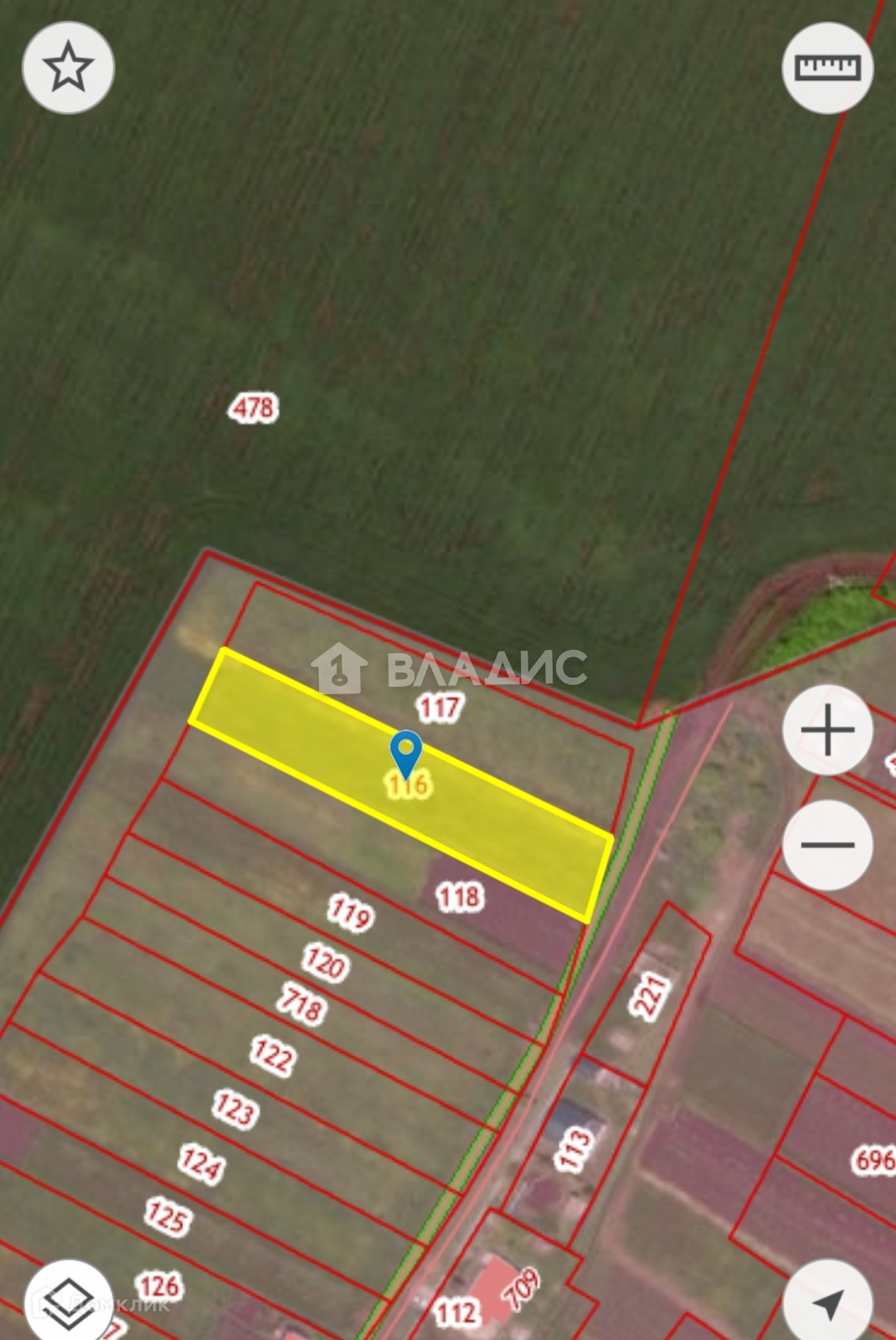Zoom in with the plus button
This screenshot has width=896, height=1340.
tap(827, 730)
